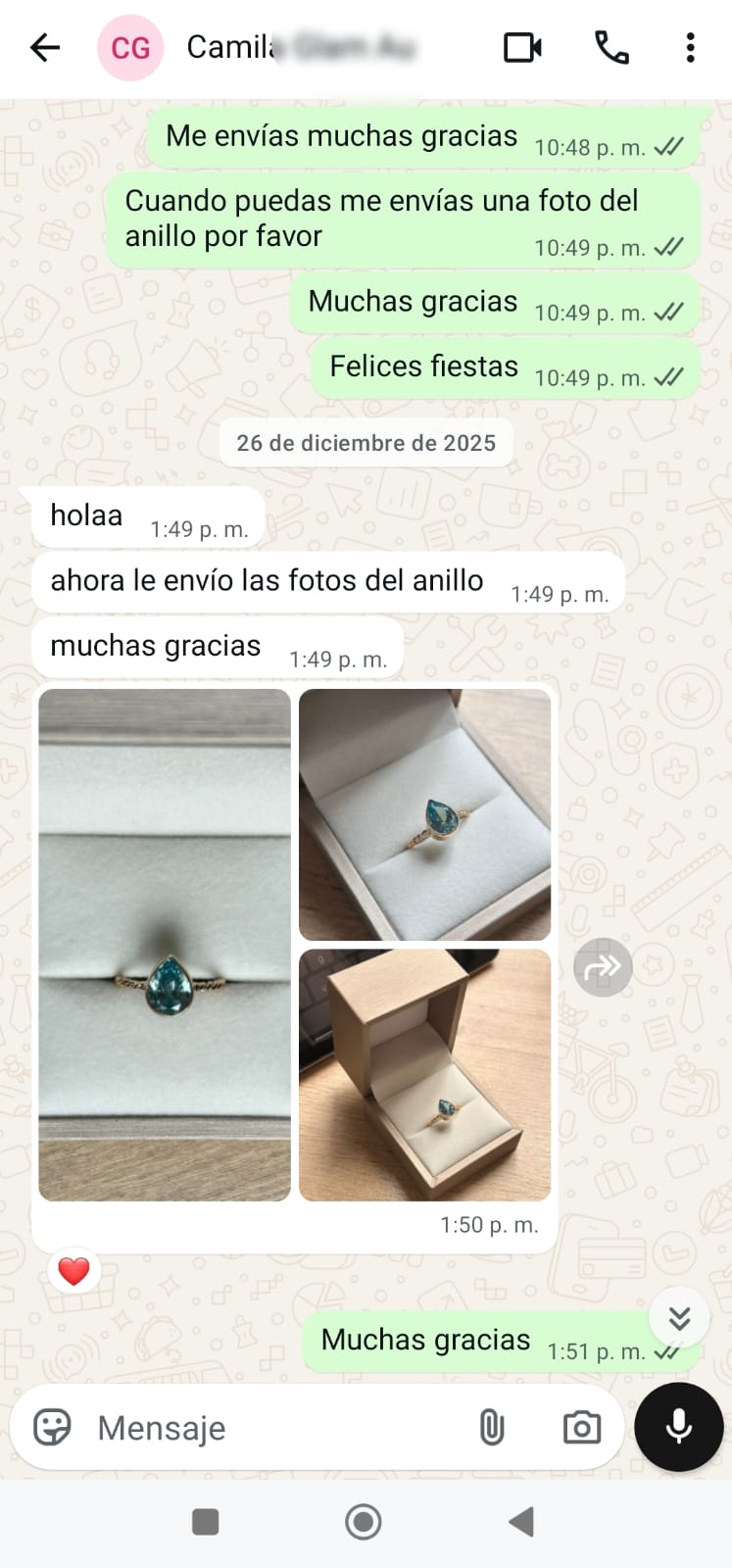
Task: Open the large ring photo on the left
Action: (165, 945)
